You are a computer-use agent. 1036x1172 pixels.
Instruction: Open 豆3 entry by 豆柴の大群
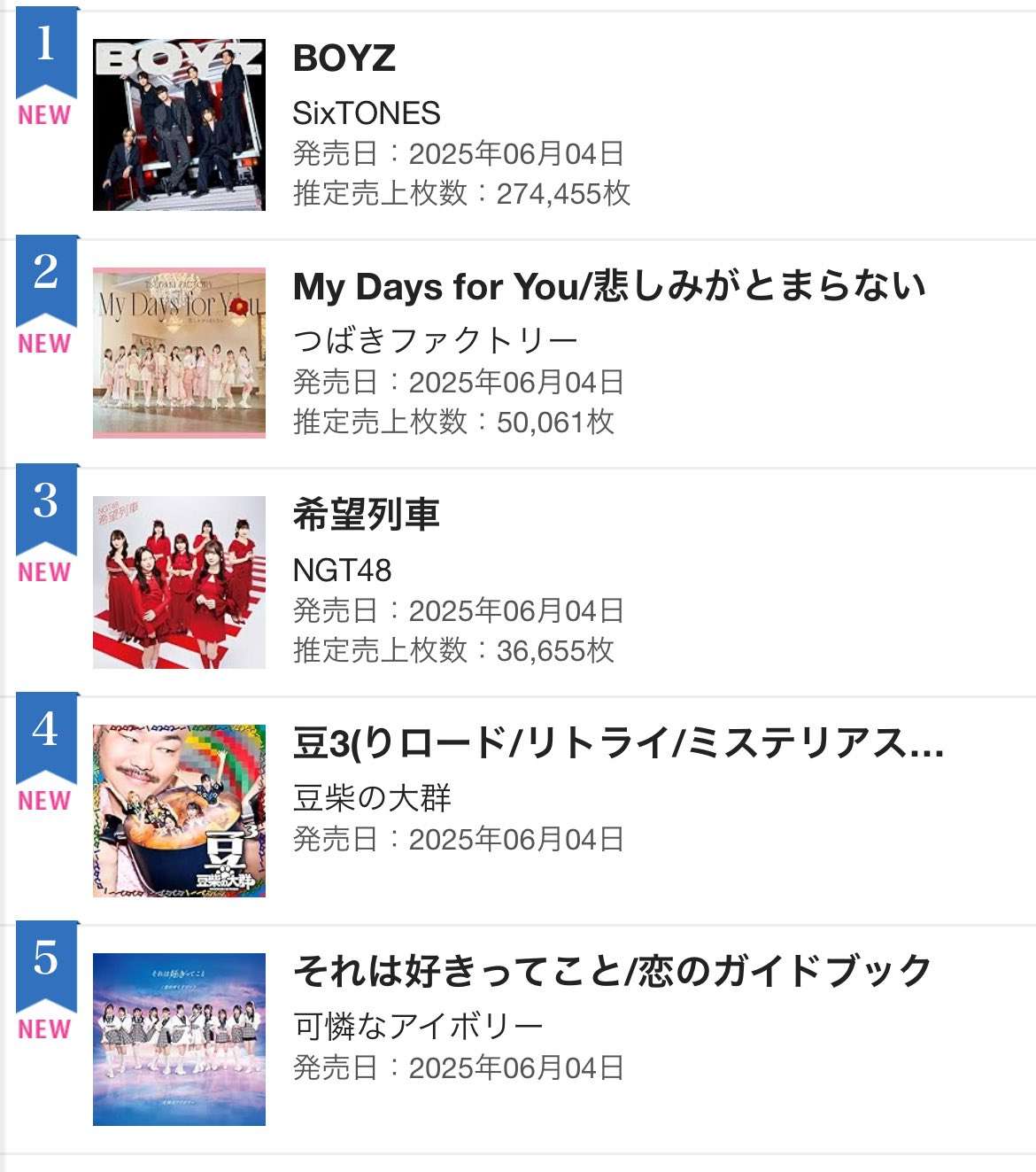pyautogui.click(x=617, y=744)
